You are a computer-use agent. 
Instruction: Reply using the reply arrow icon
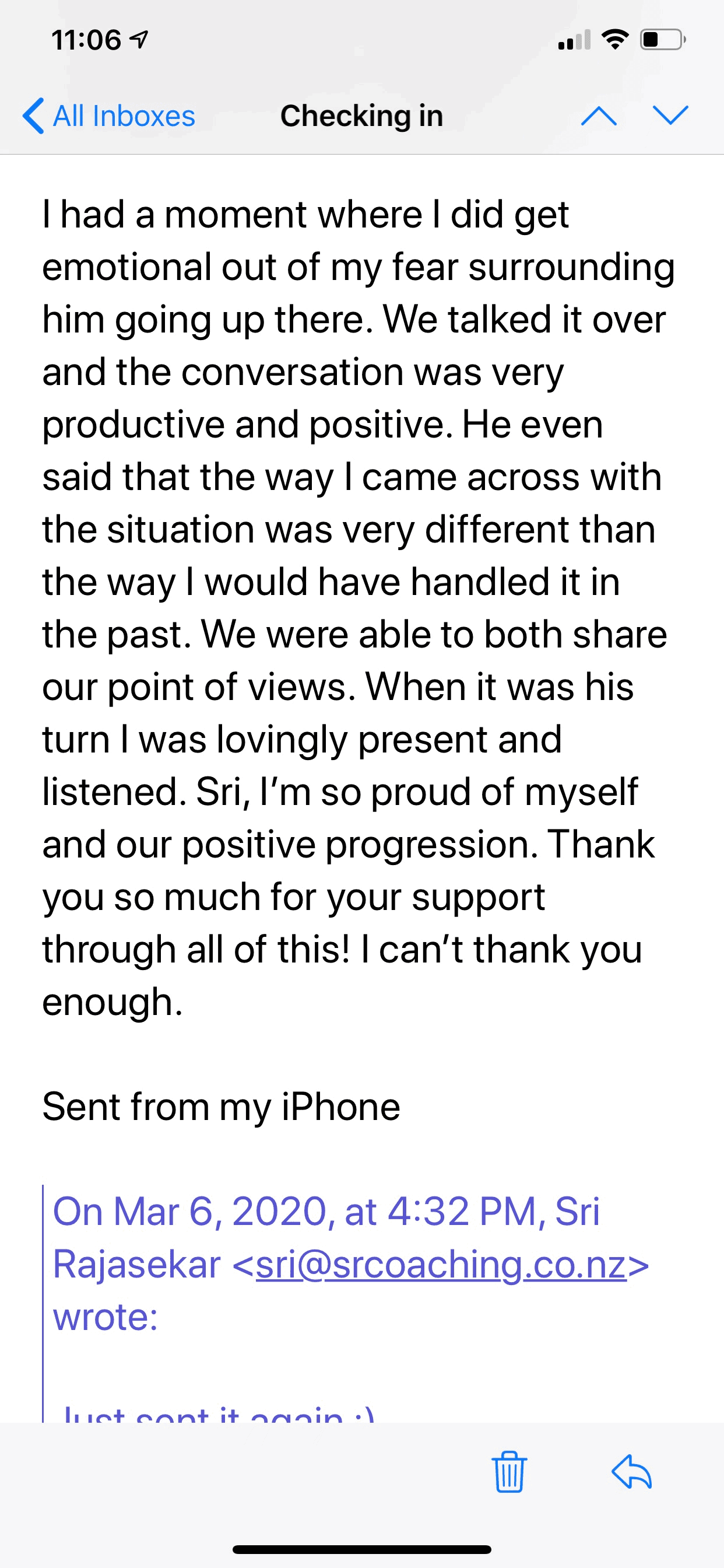tap(631, 1472)
